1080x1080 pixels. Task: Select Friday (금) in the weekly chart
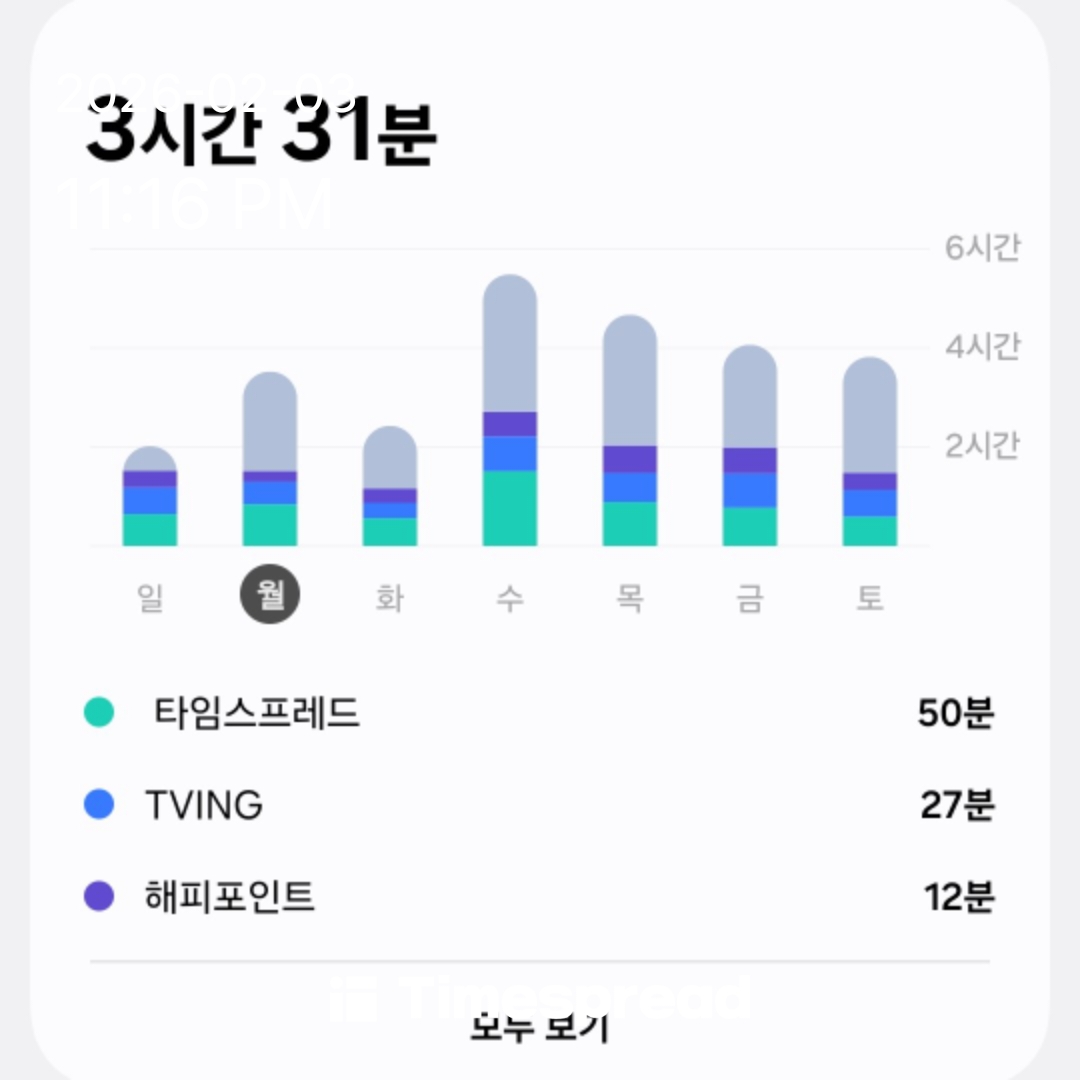(750, 598)
